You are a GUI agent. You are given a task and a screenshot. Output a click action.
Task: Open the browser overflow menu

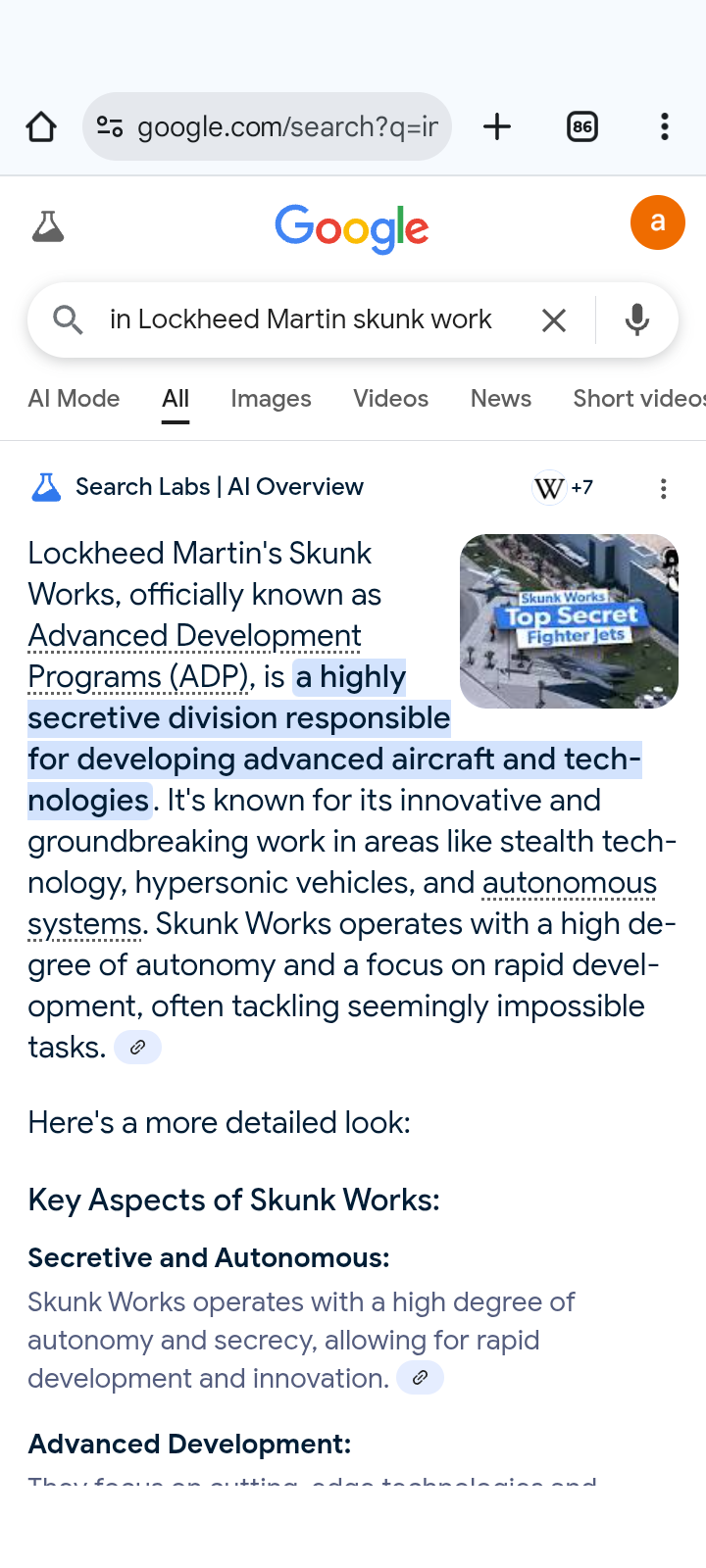tap(665, 126)
